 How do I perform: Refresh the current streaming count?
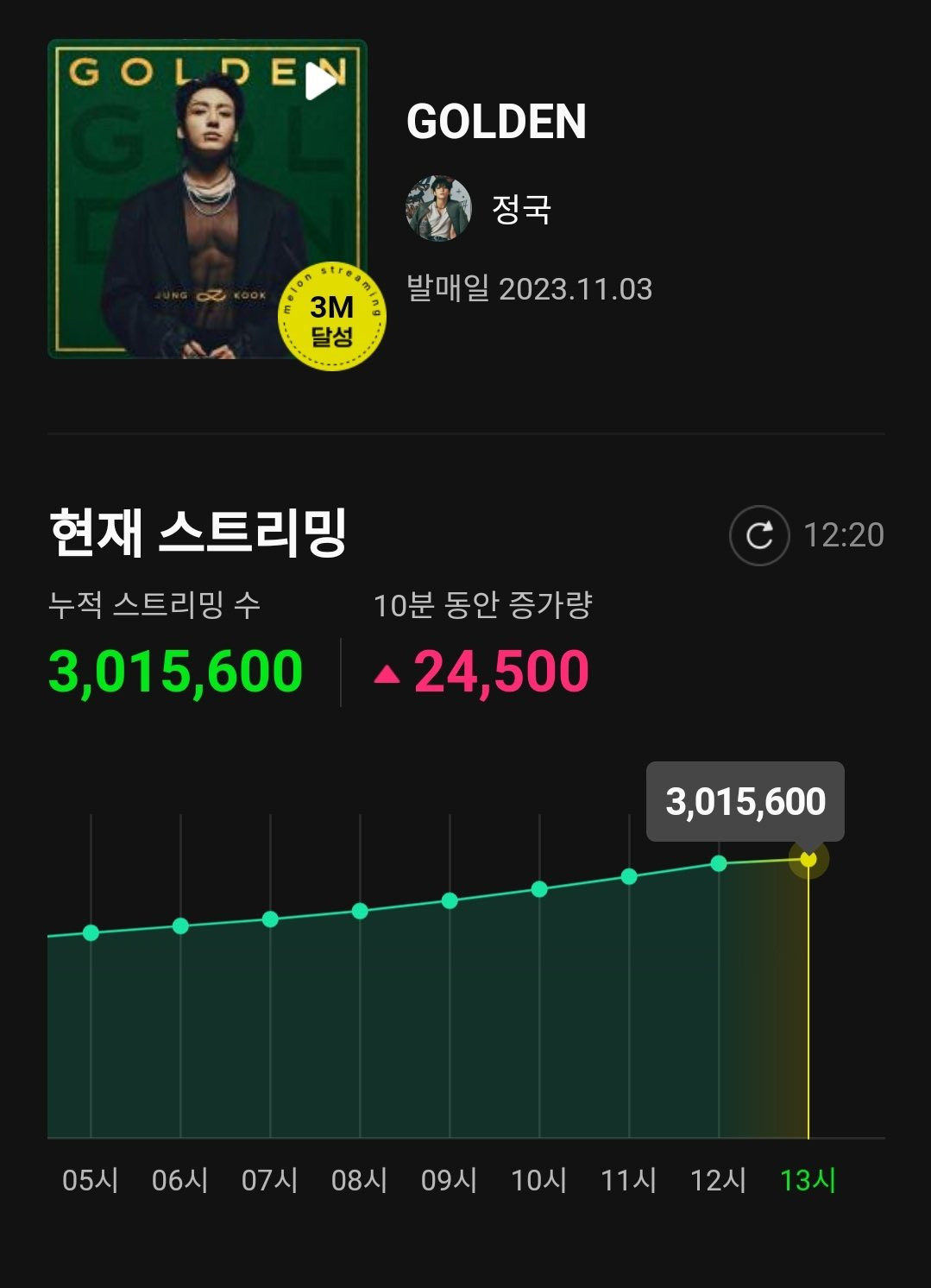758,535
